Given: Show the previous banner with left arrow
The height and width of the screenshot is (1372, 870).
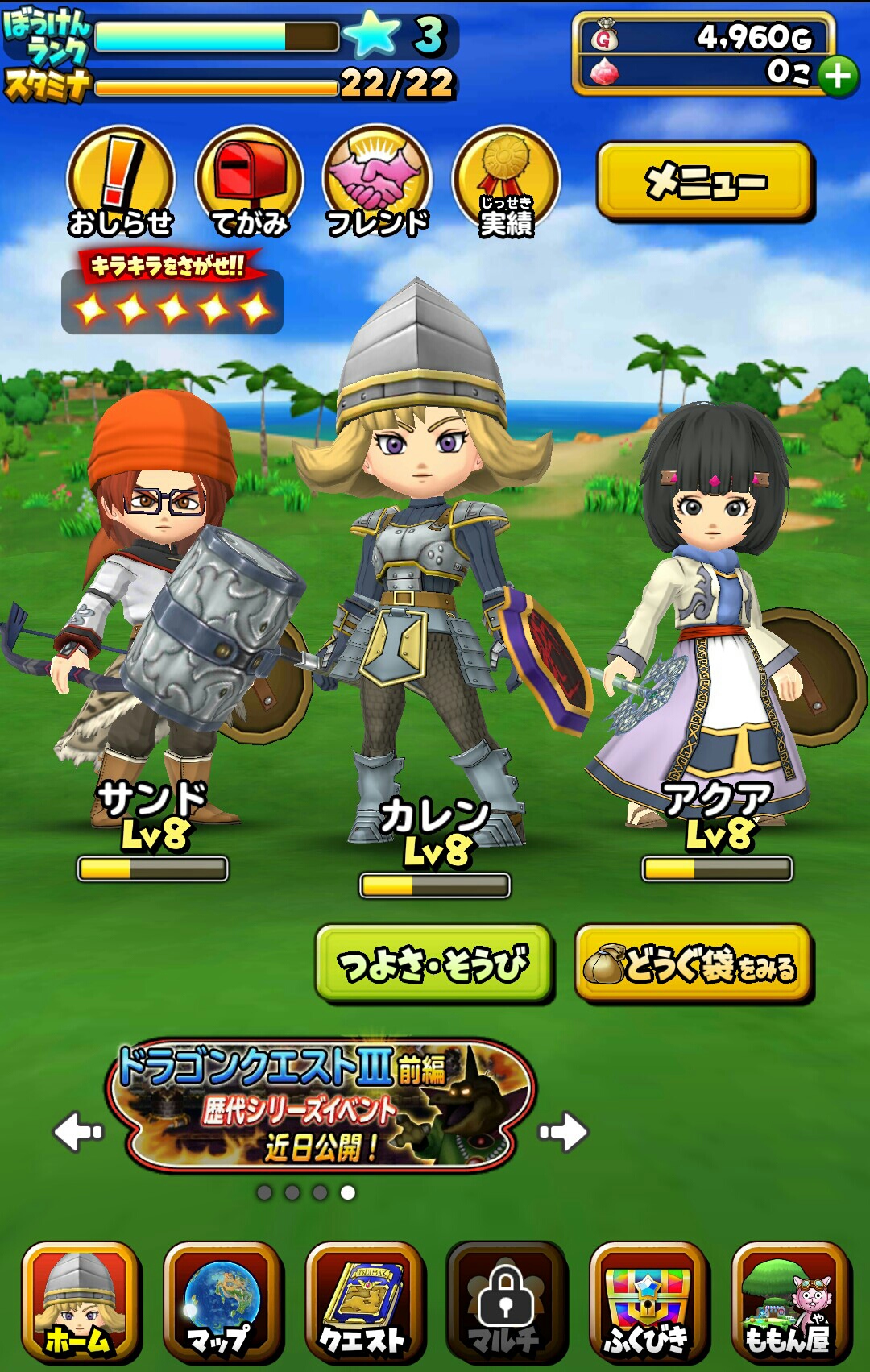Looking at the screenshot, I should (x=78, y=1132).
